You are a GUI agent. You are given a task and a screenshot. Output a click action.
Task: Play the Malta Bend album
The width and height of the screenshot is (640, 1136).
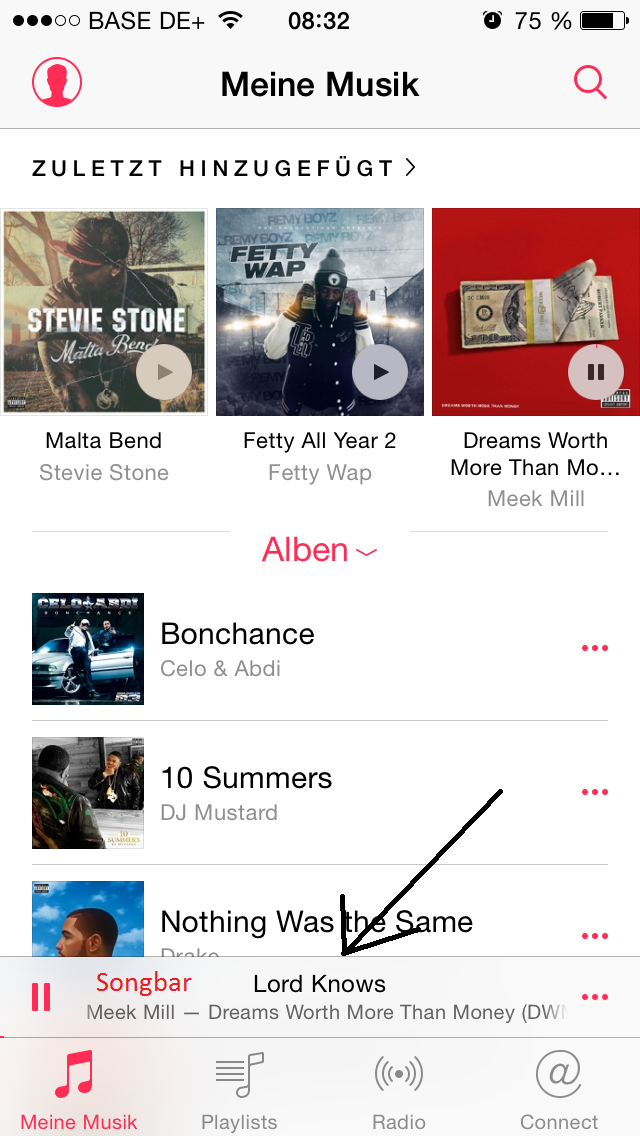click(x=164, y=372)
